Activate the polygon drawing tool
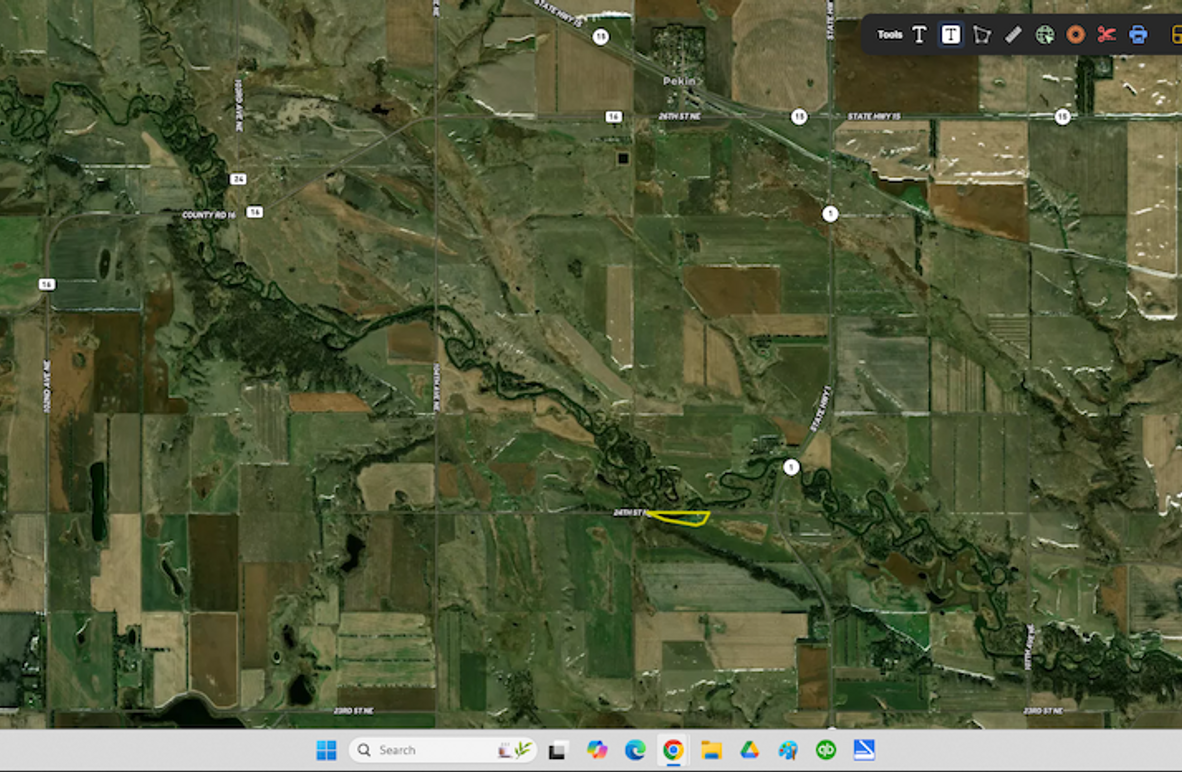 point(982,35)
